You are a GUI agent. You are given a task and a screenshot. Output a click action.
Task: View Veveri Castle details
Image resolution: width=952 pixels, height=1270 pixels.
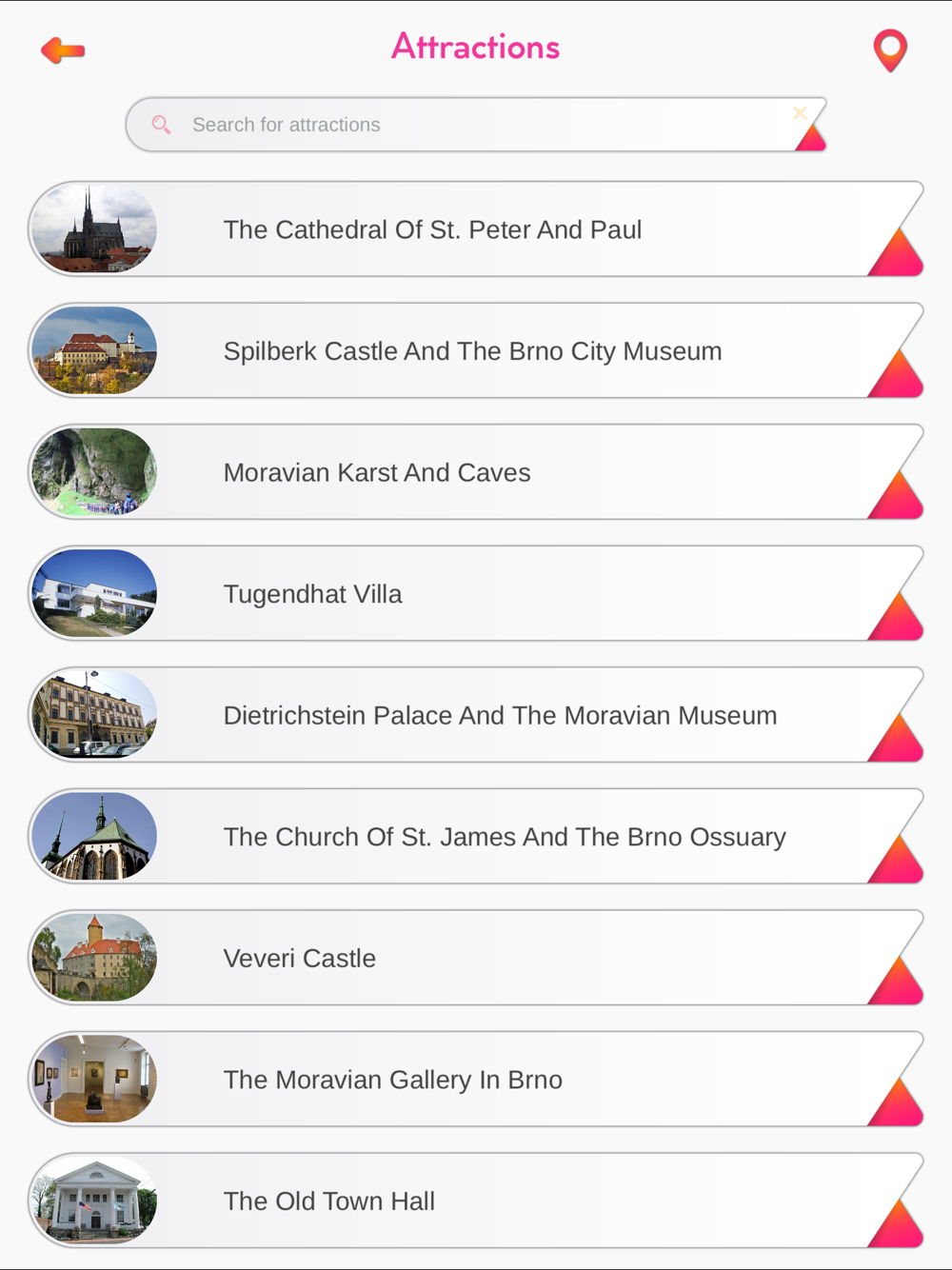tap(300, 959)
